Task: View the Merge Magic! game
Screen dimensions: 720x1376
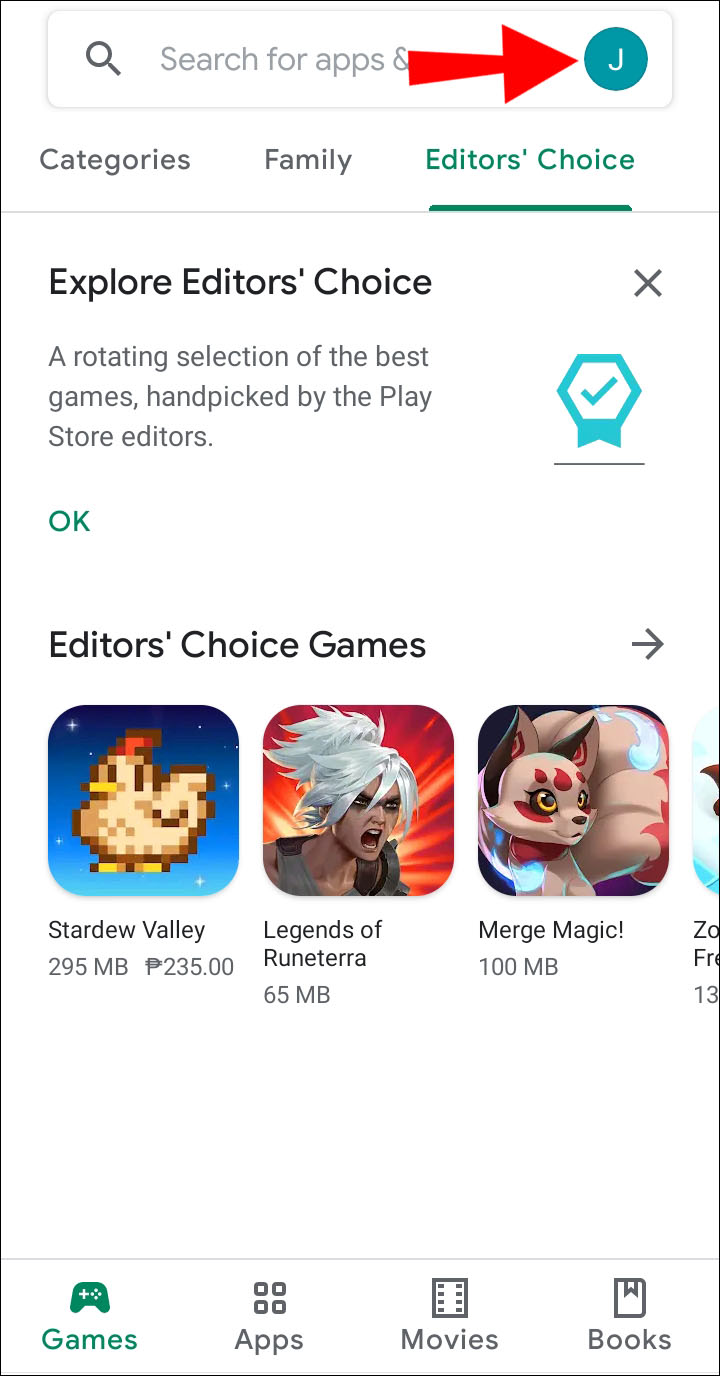Action: 573,800
